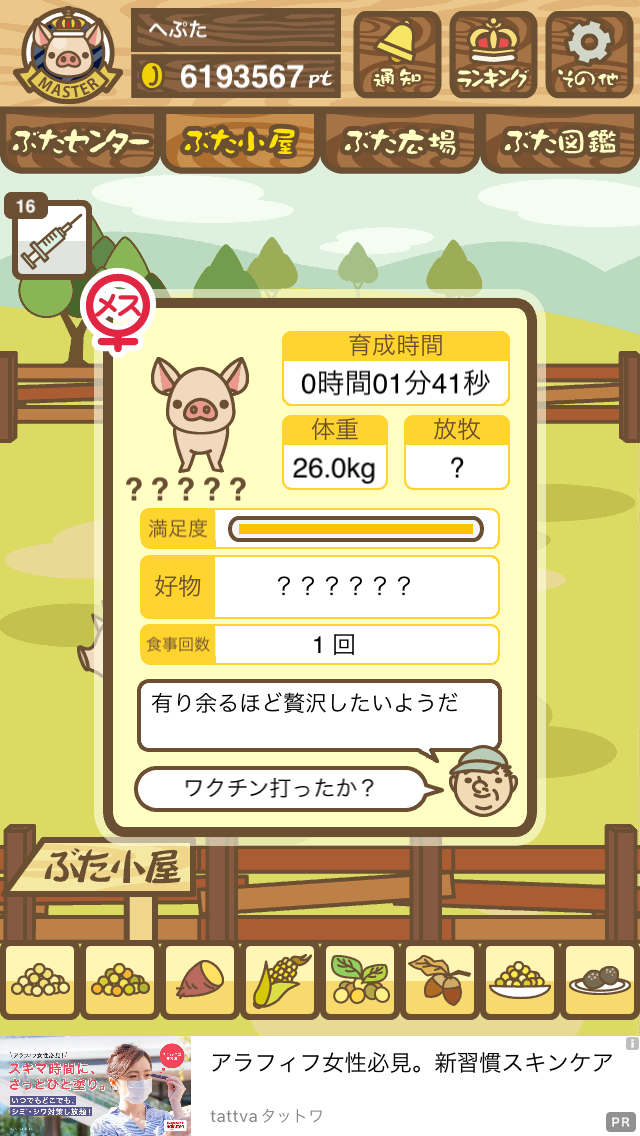Choose the leafy beans feed
The width and height of the screenshot is (640, 1136).
point(360,980)
